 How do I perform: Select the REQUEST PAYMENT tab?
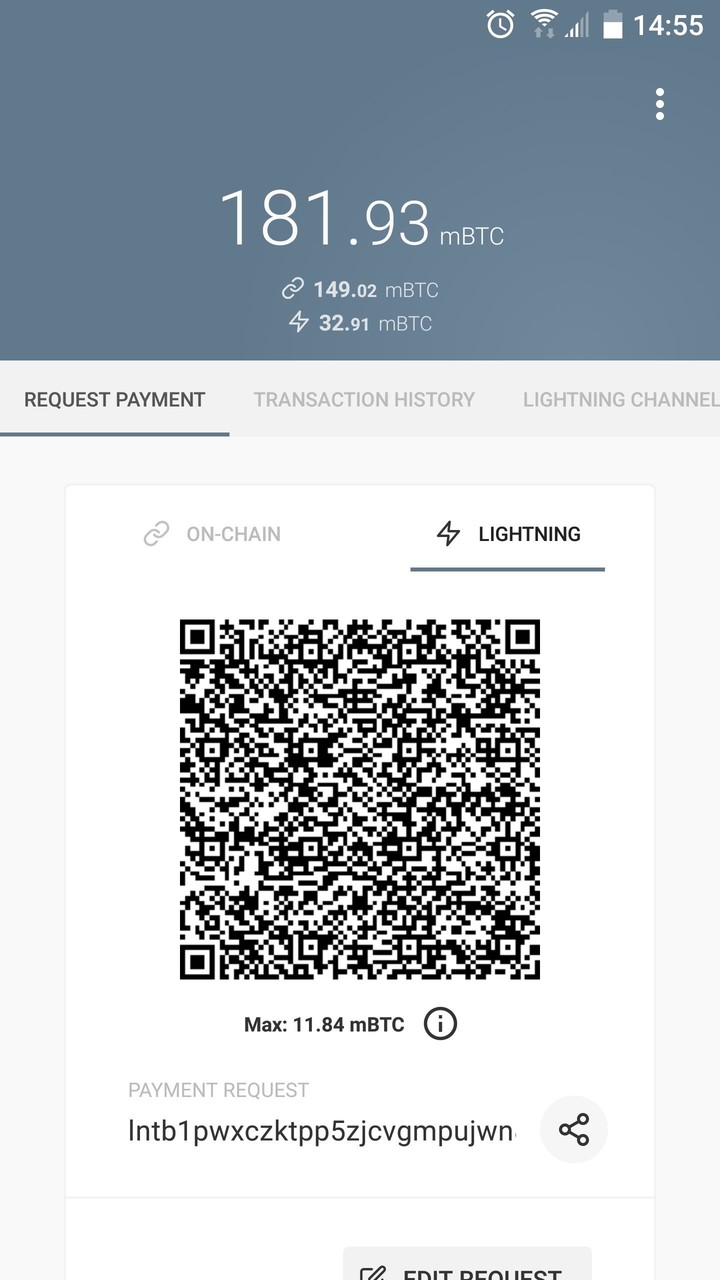[114, 399]
